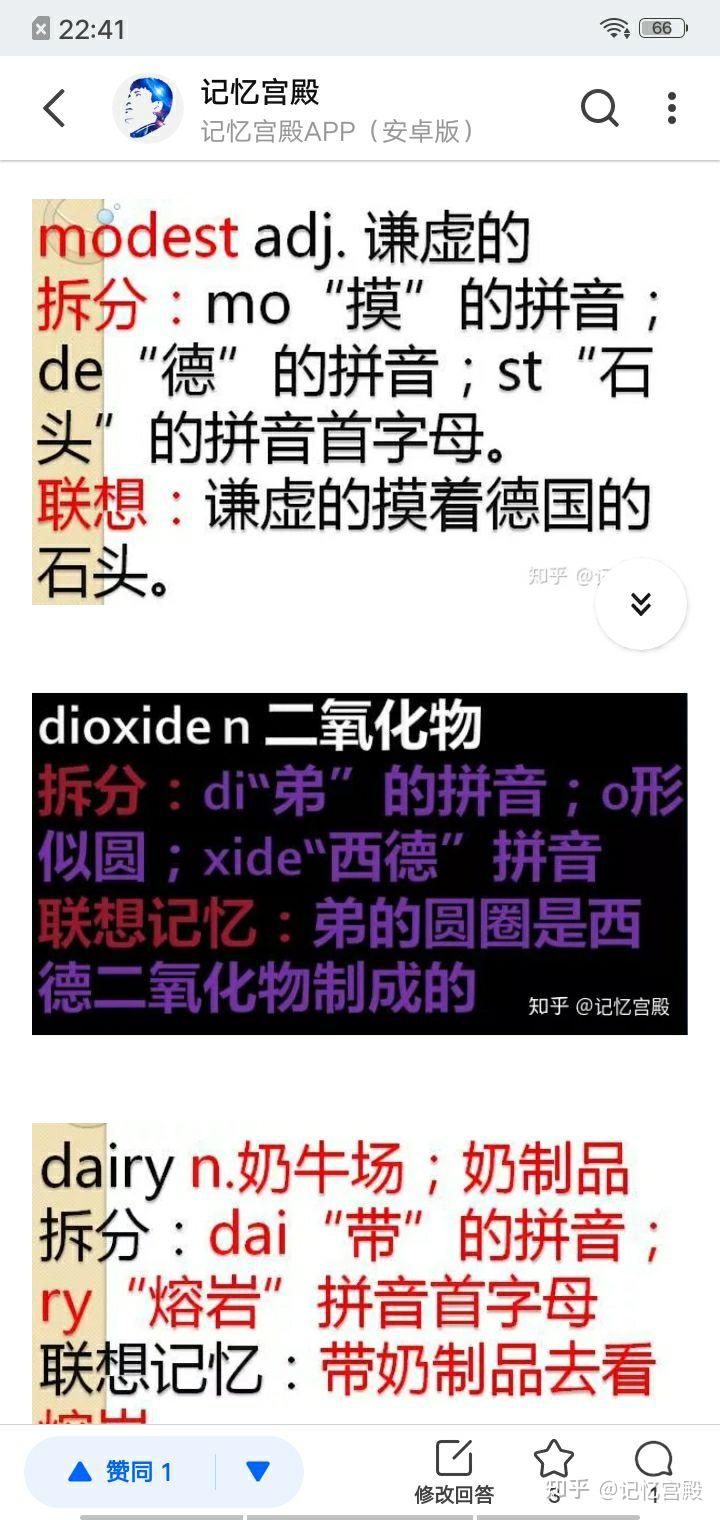Tap the double-chevron floating button
Image resolution: width=720 pixels, height=1520 pixels.
point(641,604)
